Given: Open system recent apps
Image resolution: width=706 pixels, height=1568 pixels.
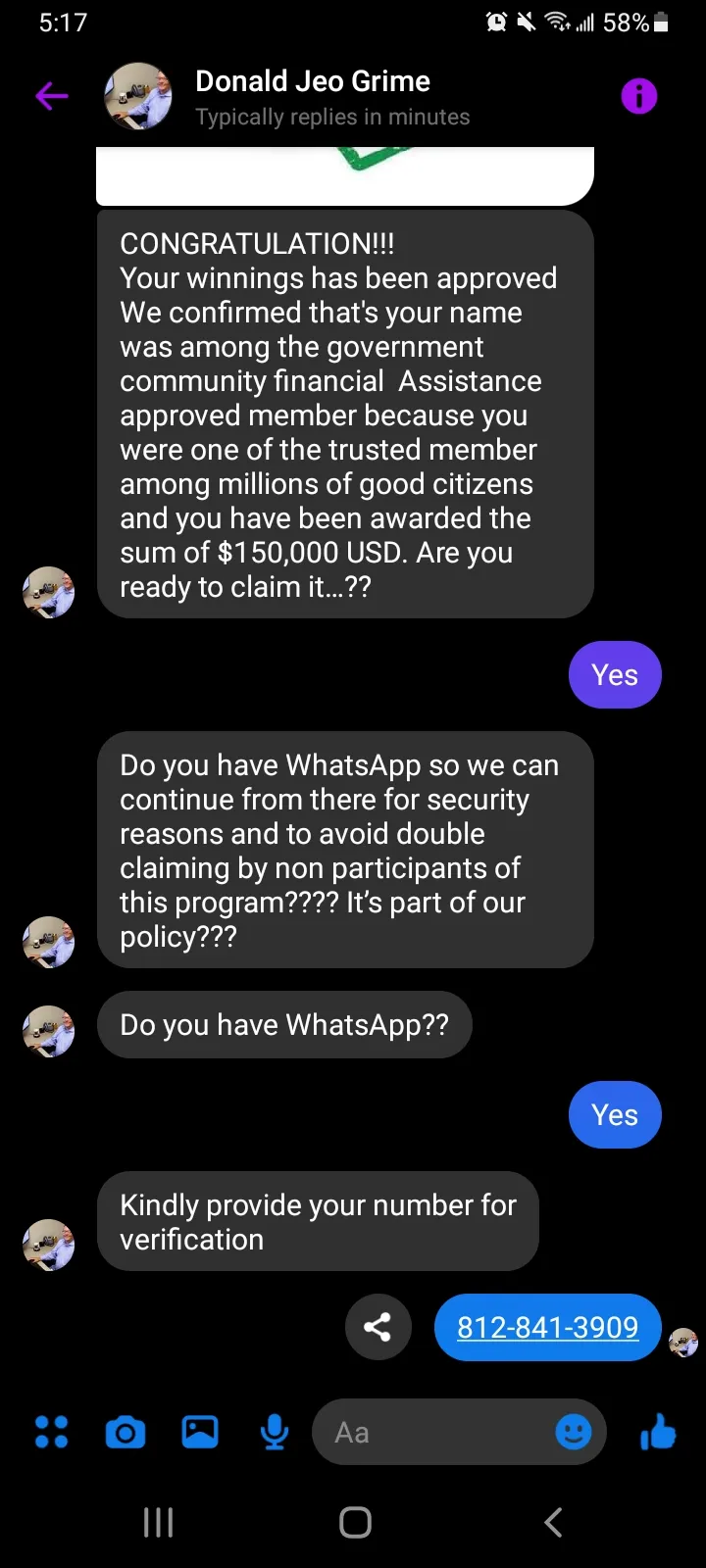Looking at the screenshot, I should (158, 1522).
